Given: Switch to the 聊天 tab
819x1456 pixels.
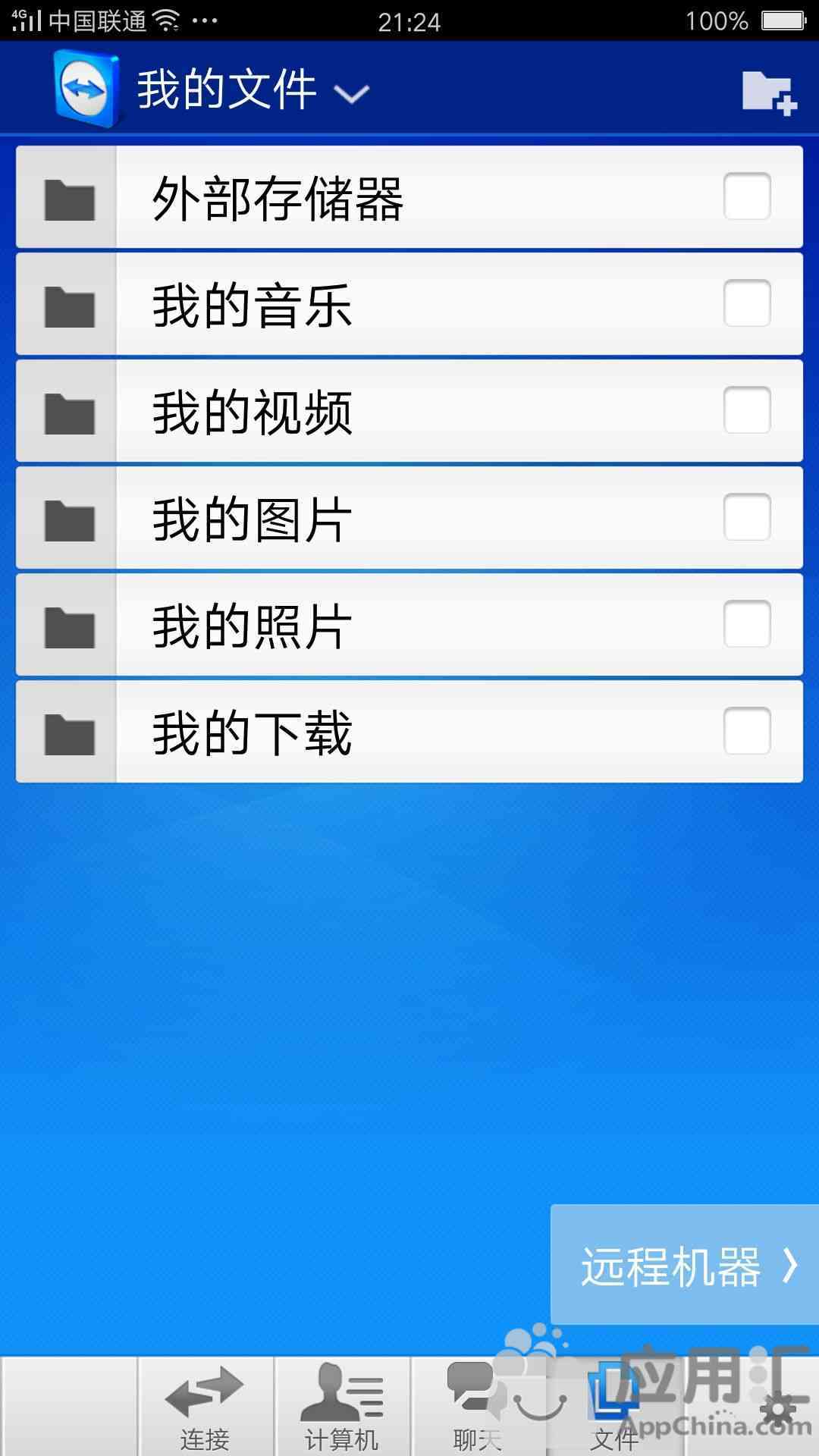Looking at the screenshot, I should 478,1407.
